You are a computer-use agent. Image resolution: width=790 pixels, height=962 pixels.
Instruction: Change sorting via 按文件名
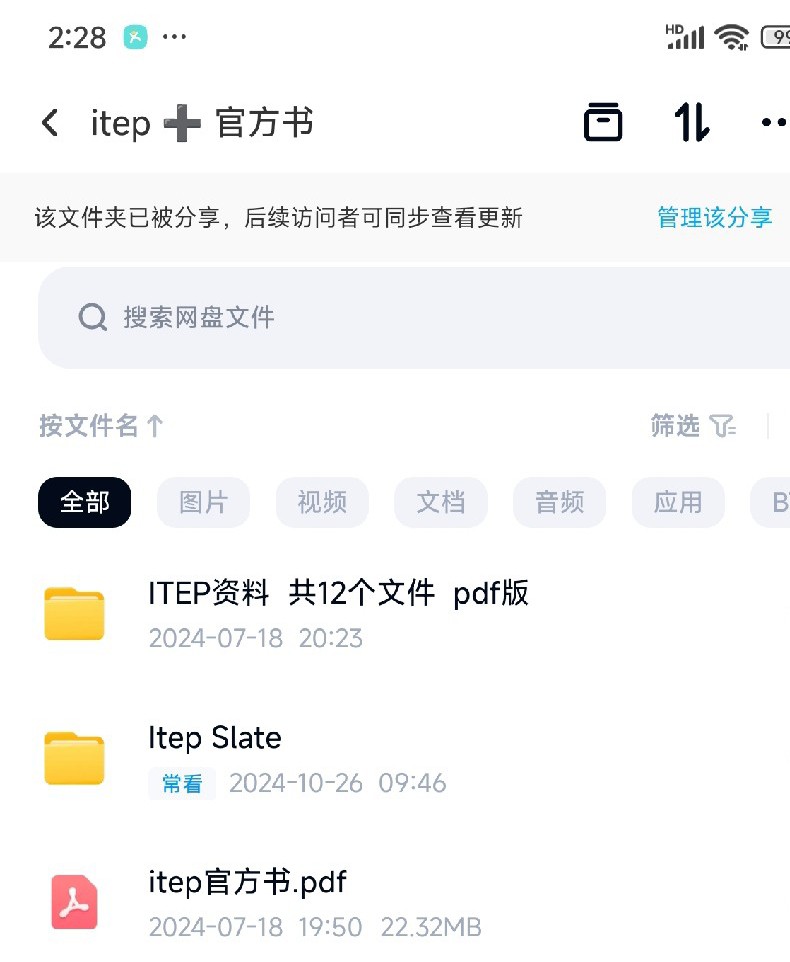(101, 426)
